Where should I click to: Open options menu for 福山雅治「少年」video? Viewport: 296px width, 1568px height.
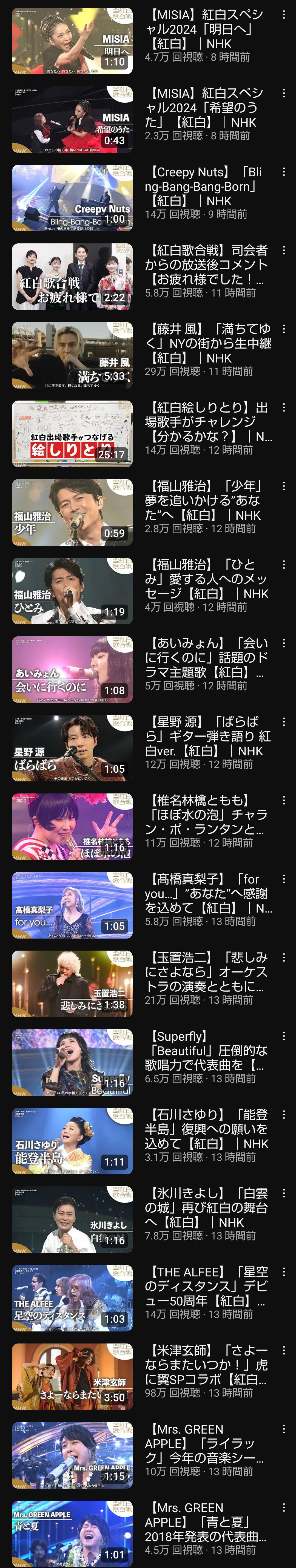(x=283, y=486)
